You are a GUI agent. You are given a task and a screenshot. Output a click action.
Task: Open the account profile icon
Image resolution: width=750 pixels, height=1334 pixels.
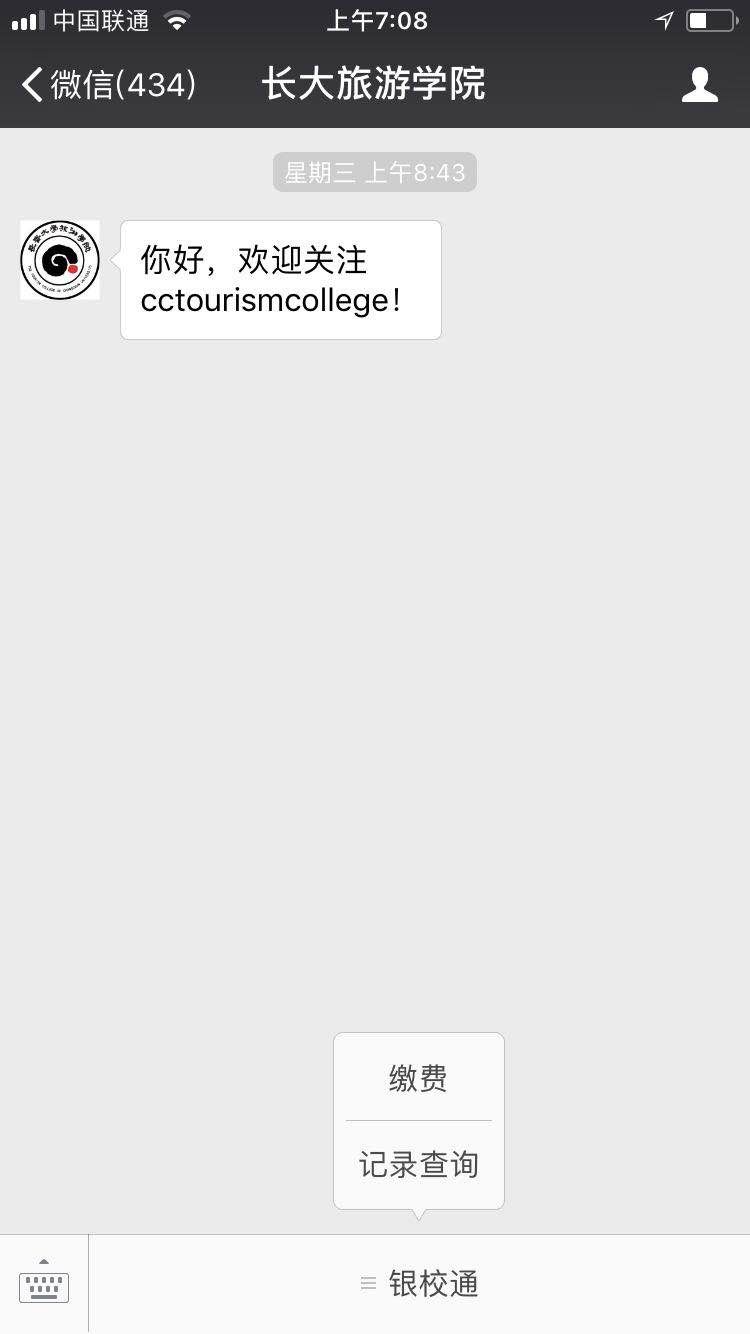pos(700,85)
